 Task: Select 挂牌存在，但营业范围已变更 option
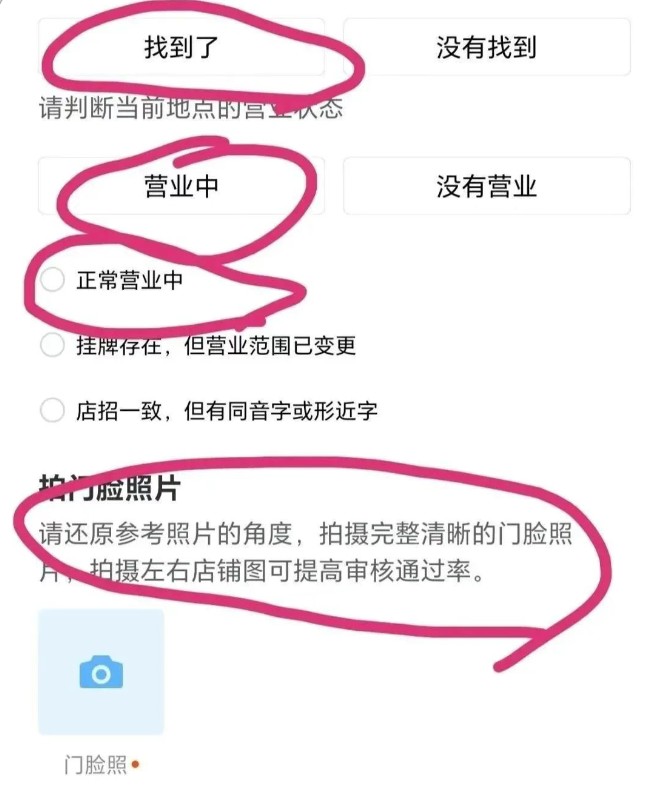coord(52,346)
